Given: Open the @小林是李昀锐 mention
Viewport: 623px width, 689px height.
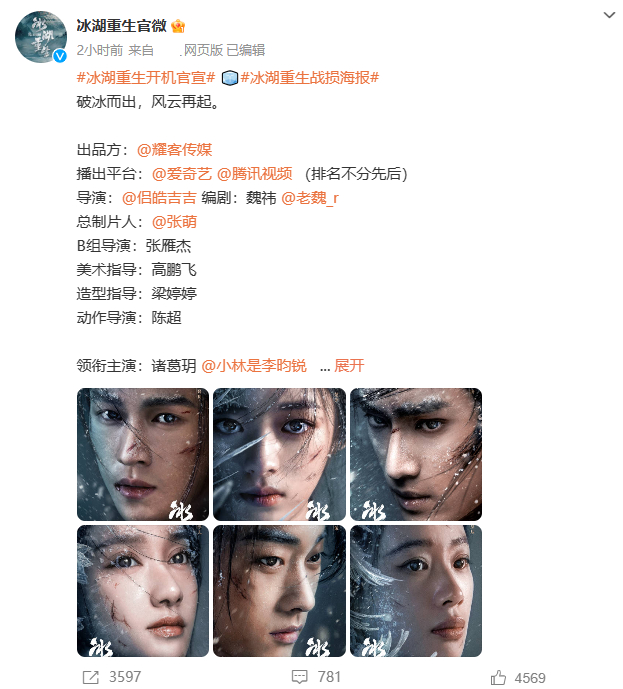Looking at the screenshot, I should pyautogui.click(x=254, y=365).
